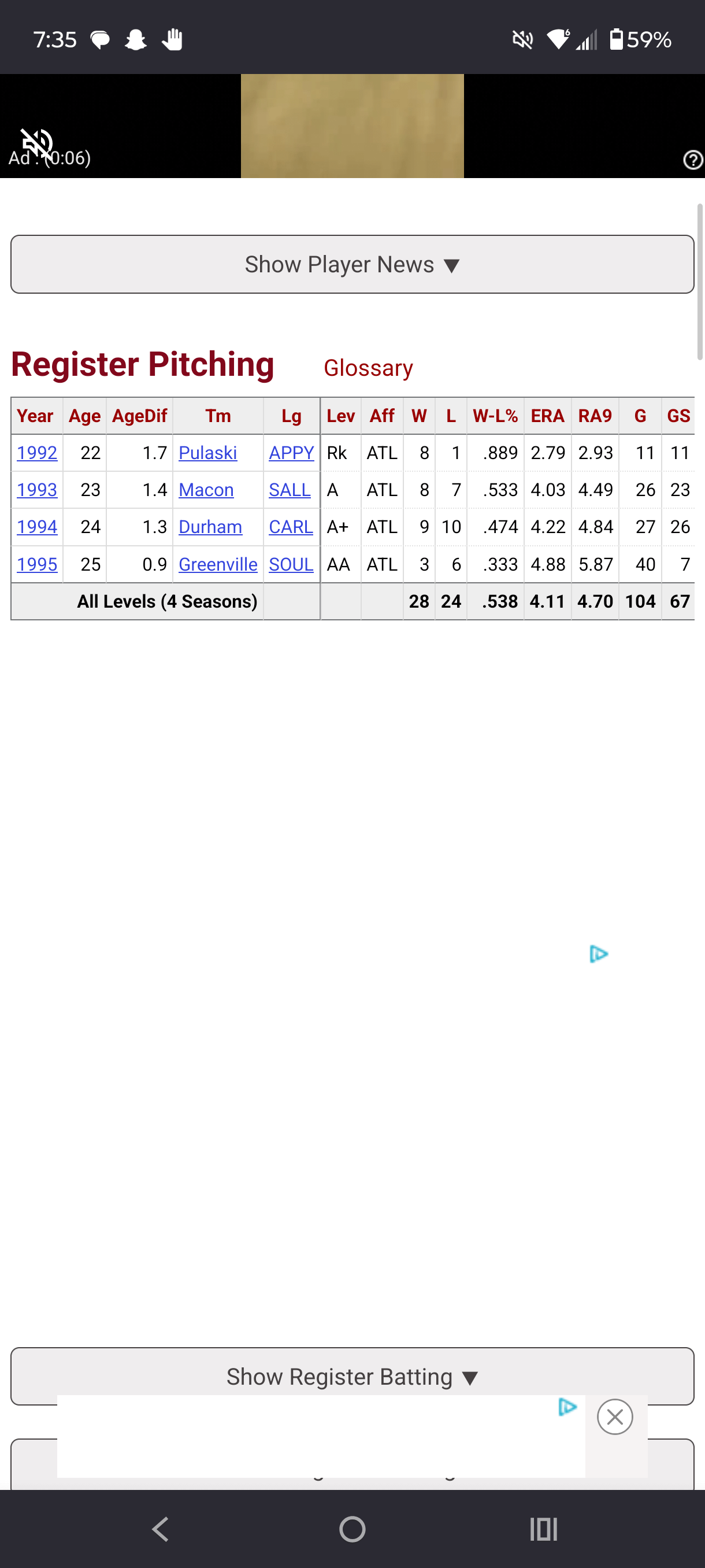Open the 1995 season link
This screenshot has height=1568, width=705.
[37, 564]
